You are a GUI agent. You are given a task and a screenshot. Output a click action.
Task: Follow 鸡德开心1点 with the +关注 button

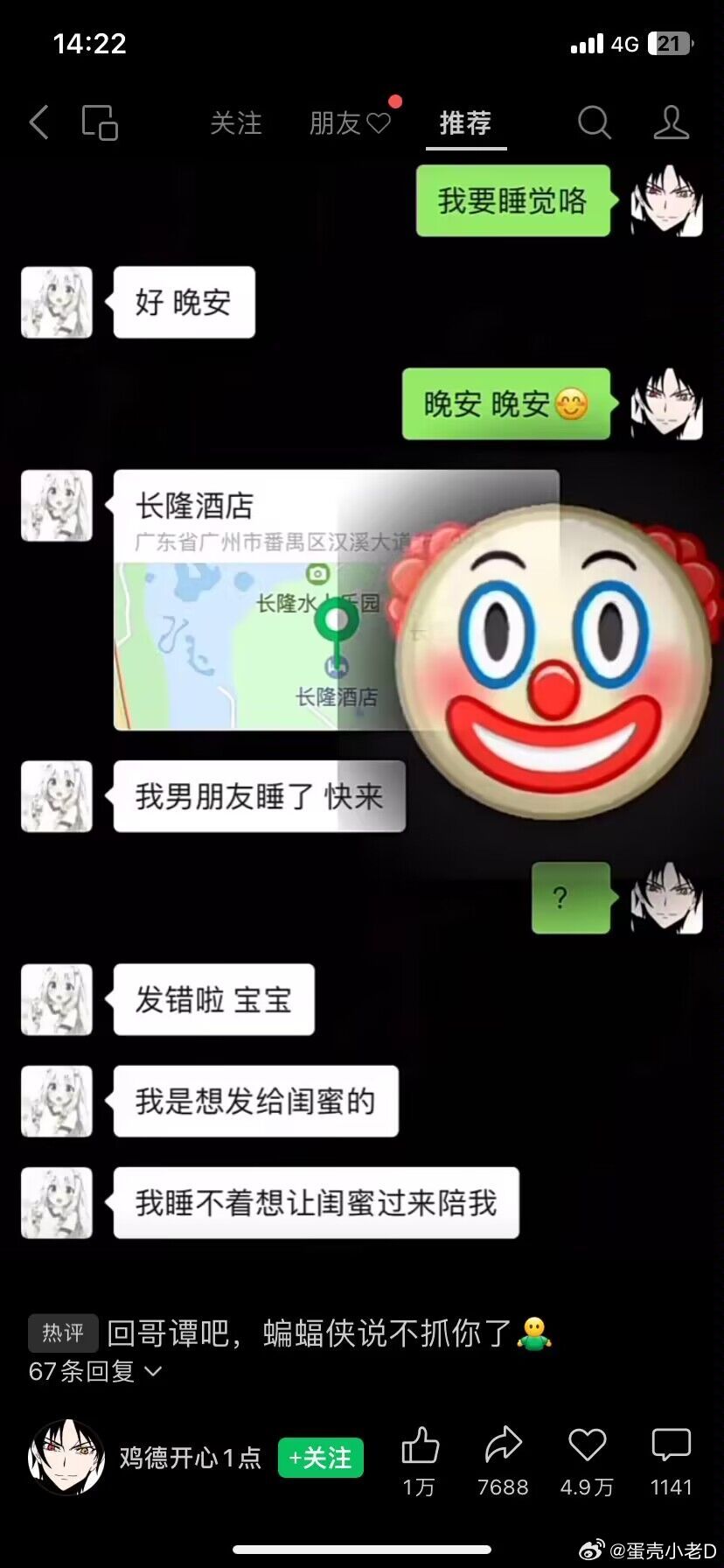pos(320,1458)
